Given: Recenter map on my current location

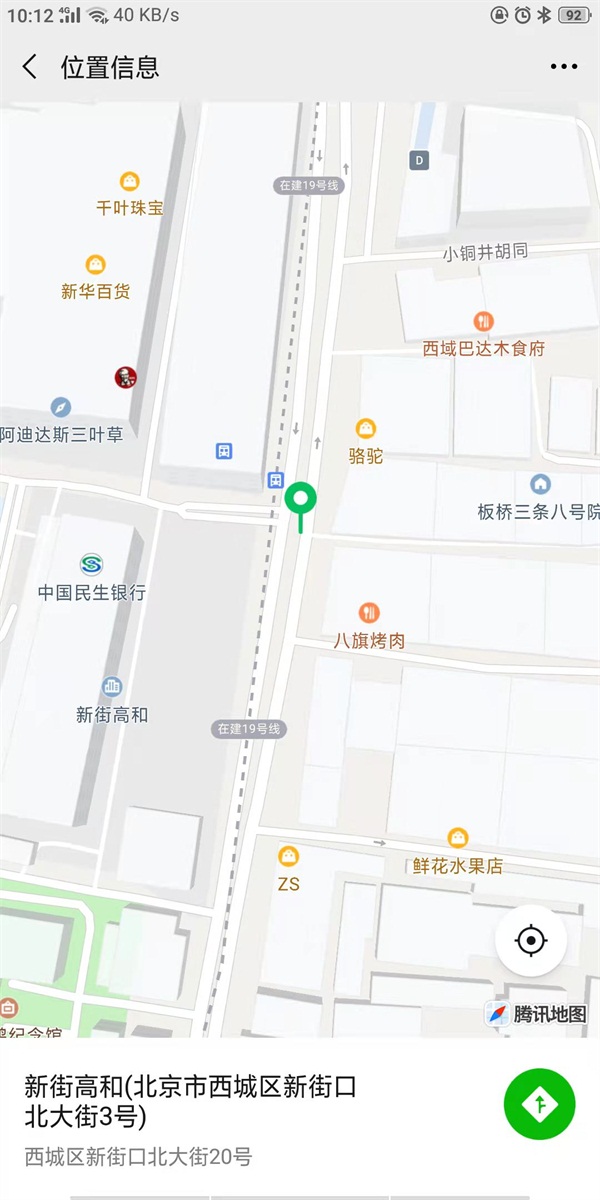Looking at the screenshot, I should point(531,941).
